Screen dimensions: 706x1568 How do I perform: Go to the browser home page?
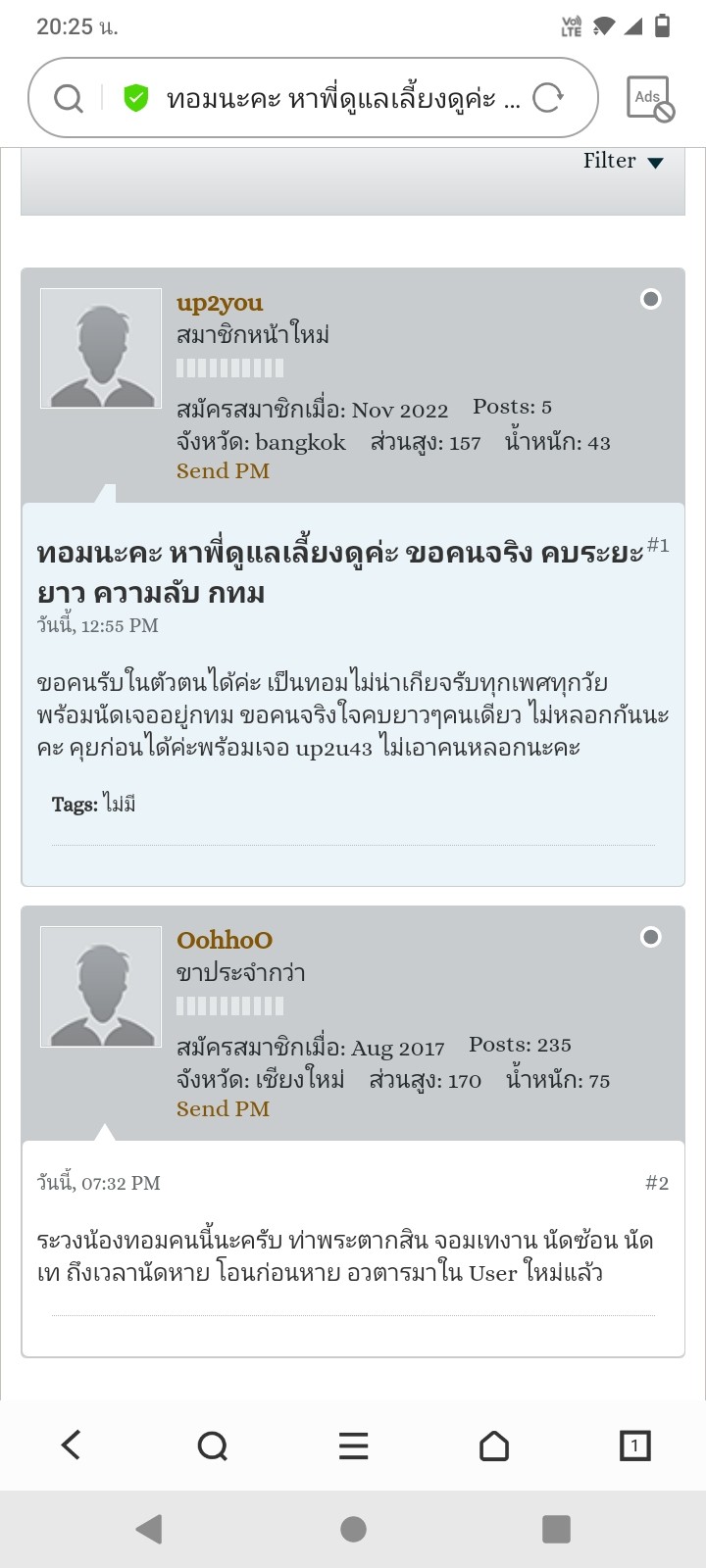[494, 1445]
